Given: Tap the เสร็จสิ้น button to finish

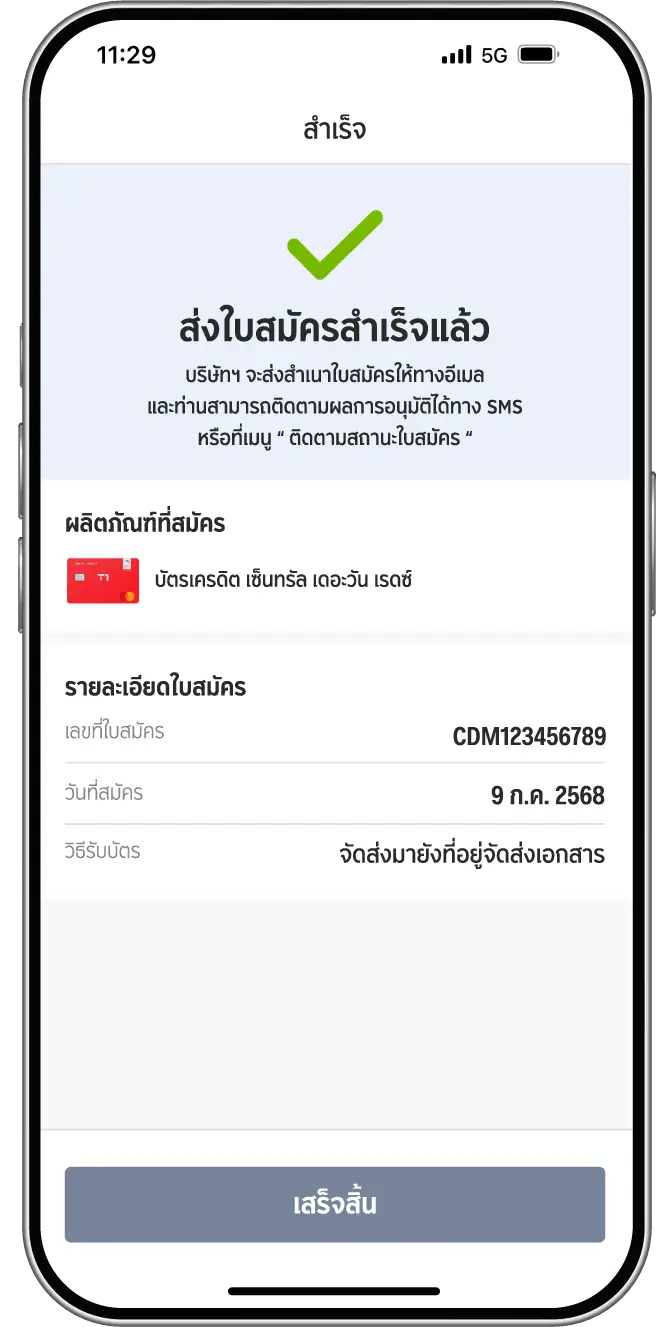Looking at the screenshot, I should tap(334, 1204).
